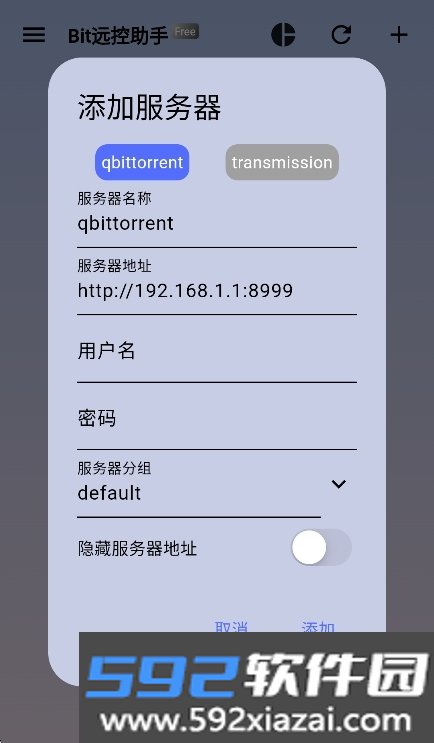
Task: Edit the 服务器地址 field
Action: point(217,286)
